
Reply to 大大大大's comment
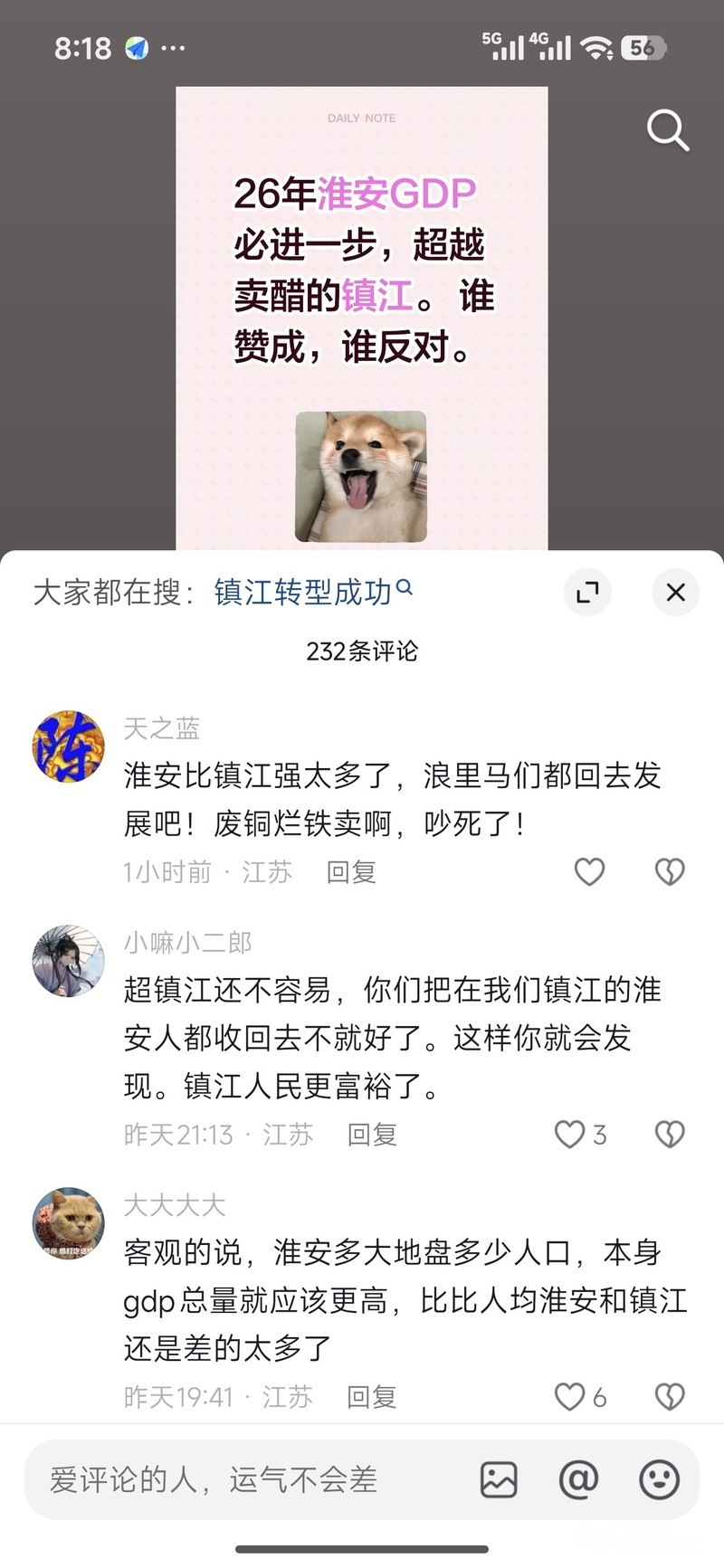(372, 1397)
